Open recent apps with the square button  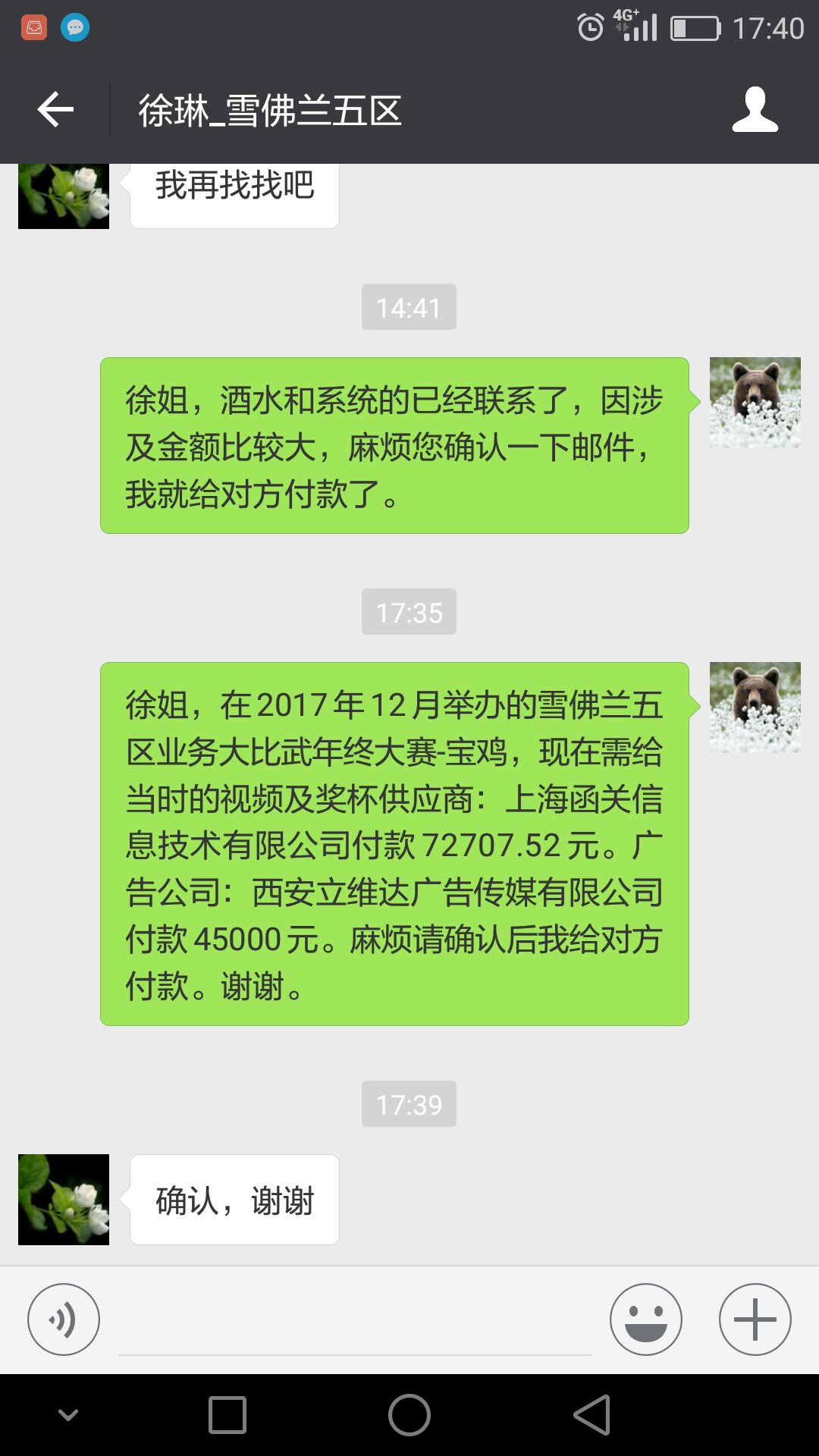click(x=227, y=1415)
